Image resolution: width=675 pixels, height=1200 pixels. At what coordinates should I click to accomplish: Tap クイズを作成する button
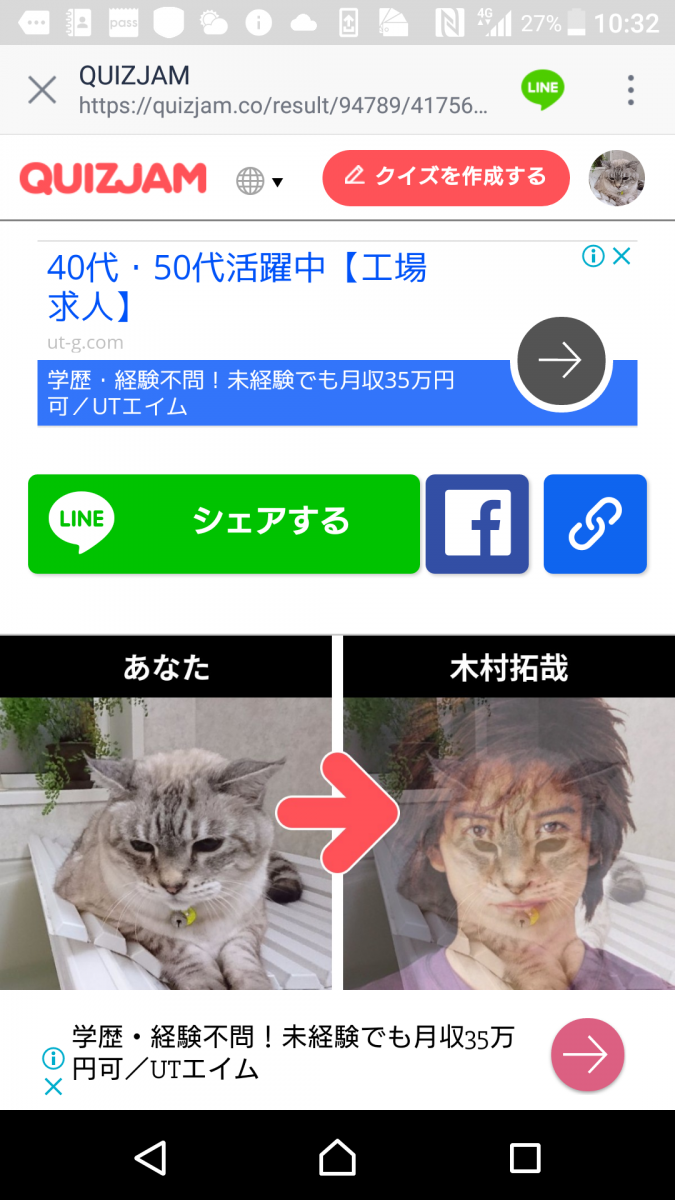[x=446, y=178]
